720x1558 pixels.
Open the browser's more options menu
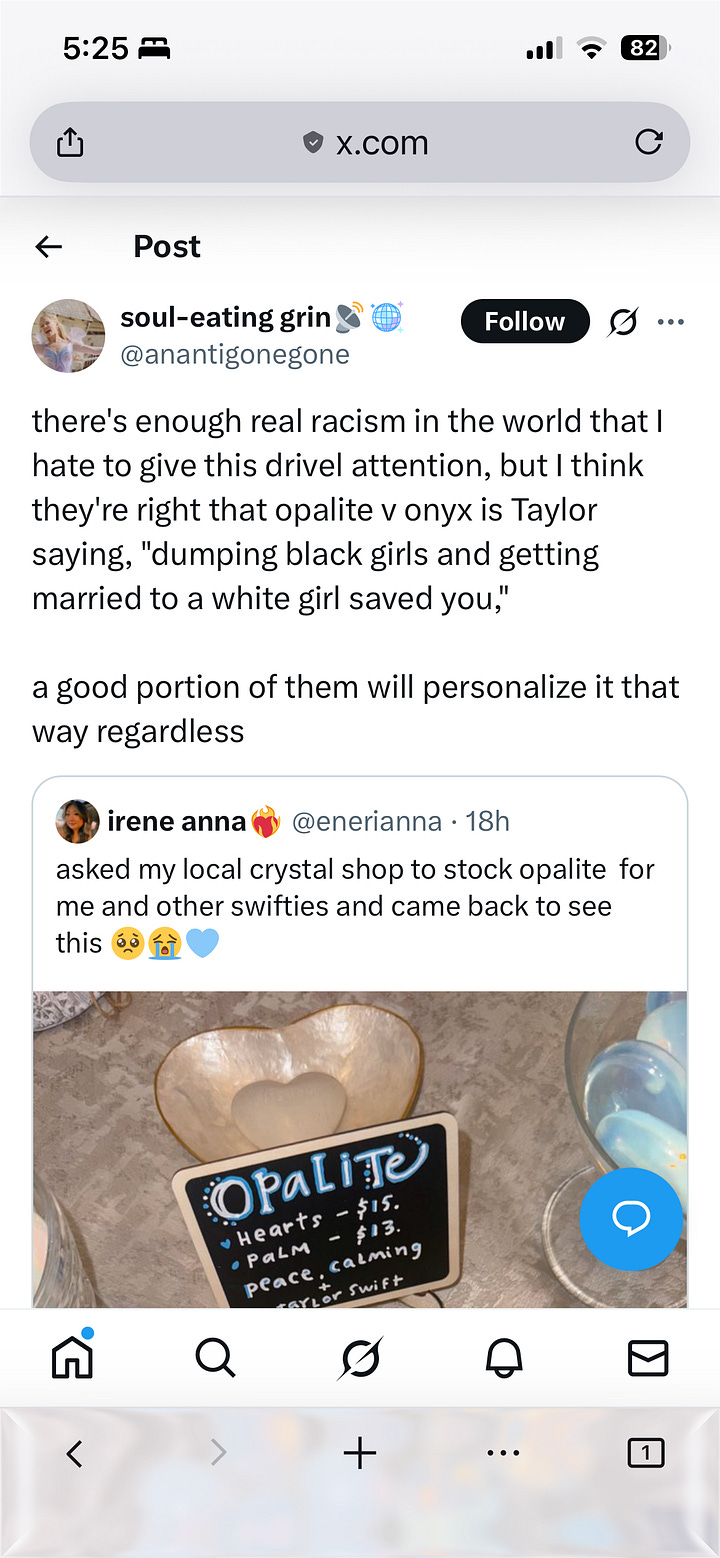pos(503,1453)
